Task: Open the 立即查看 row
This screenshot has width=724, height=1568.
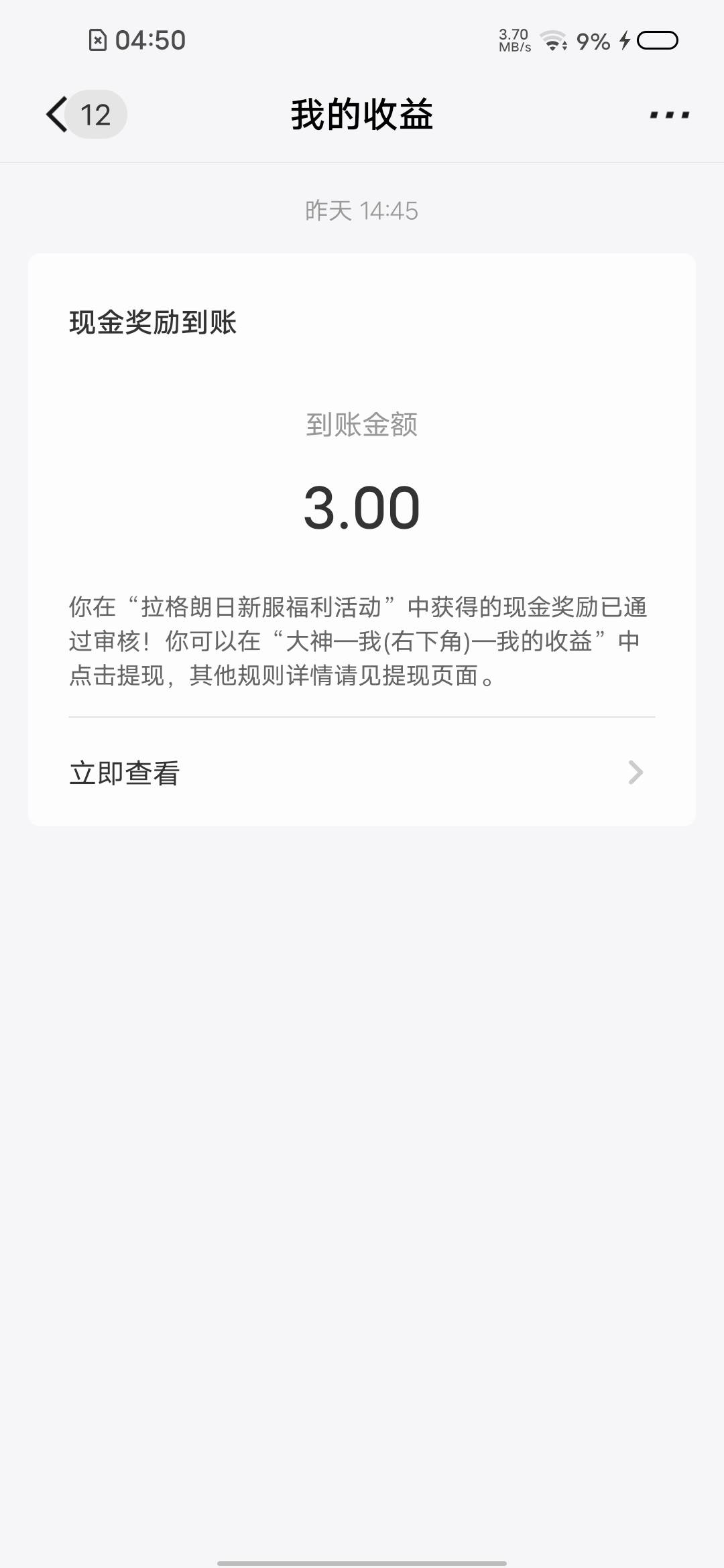Action: pos(362,773)
